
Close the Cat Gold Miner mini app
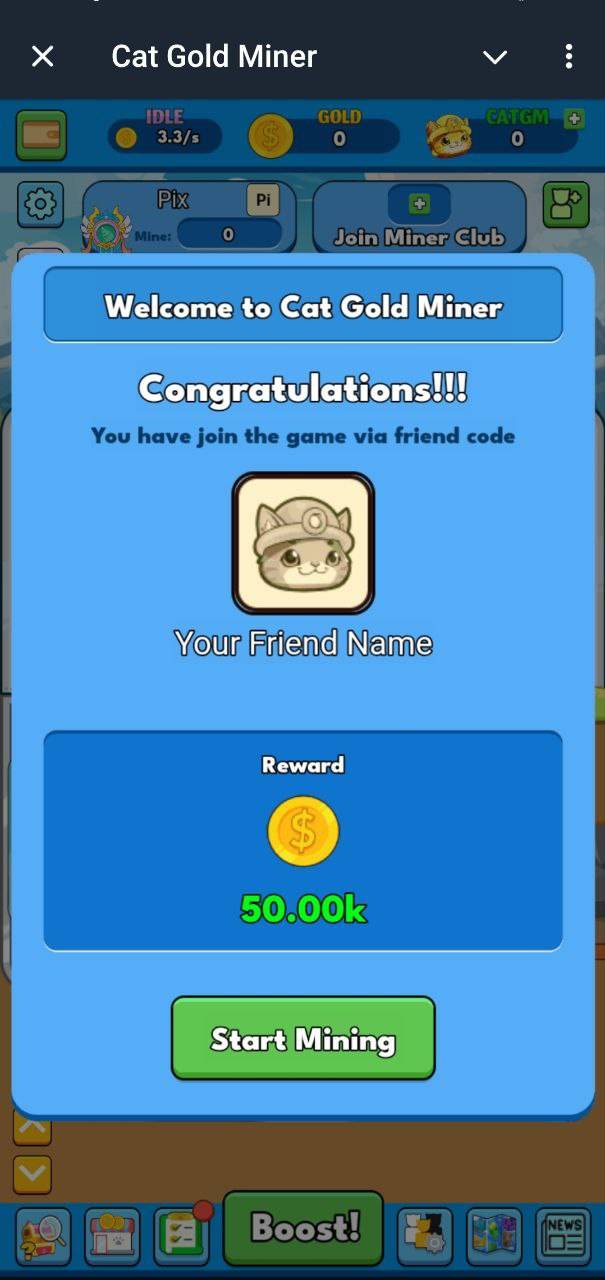[x=42, y=57]
